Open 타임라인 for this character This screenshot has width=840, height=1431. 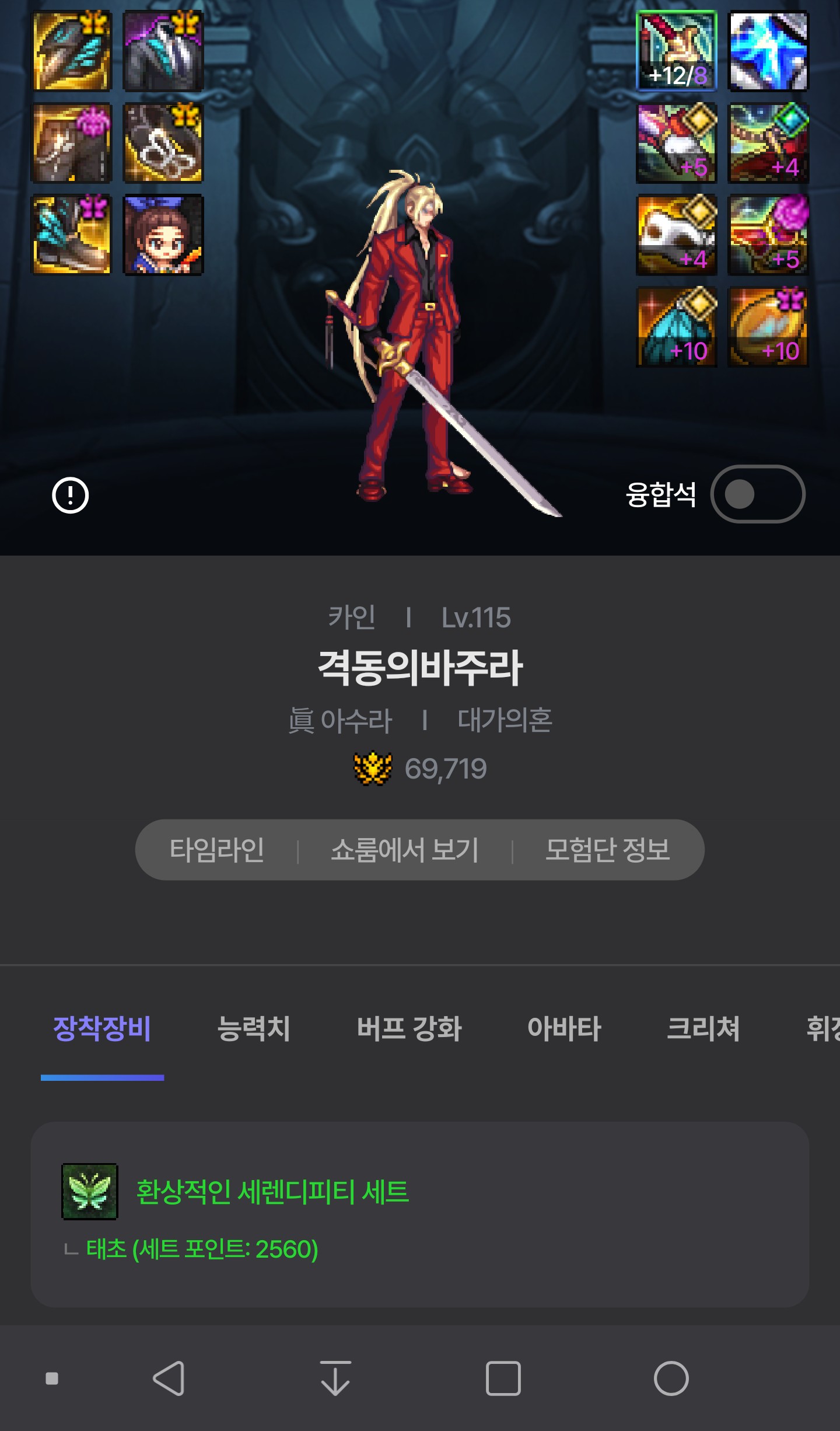216,850
